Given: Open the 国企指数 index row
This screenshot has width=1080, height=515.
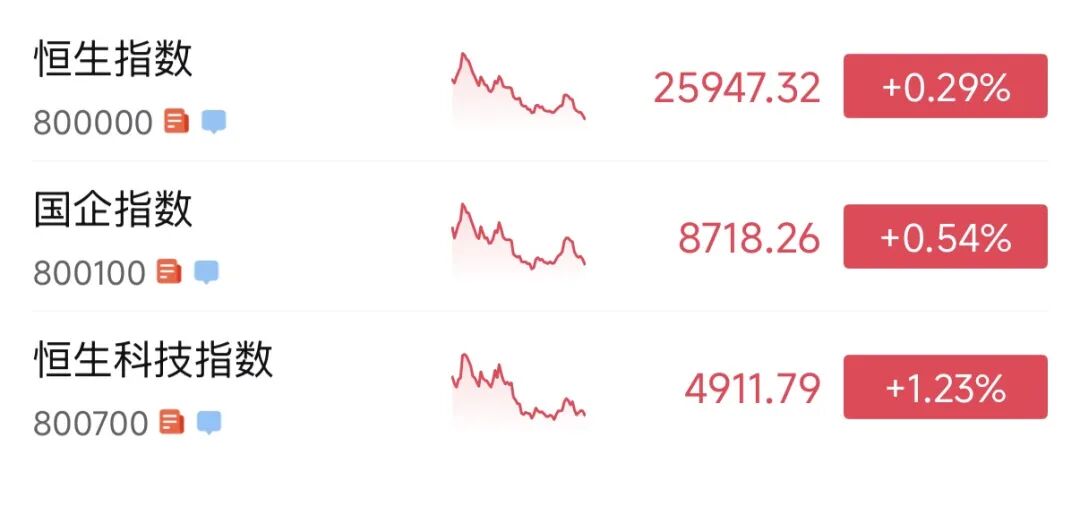Looking at the screenshot, I should (113, 210).
